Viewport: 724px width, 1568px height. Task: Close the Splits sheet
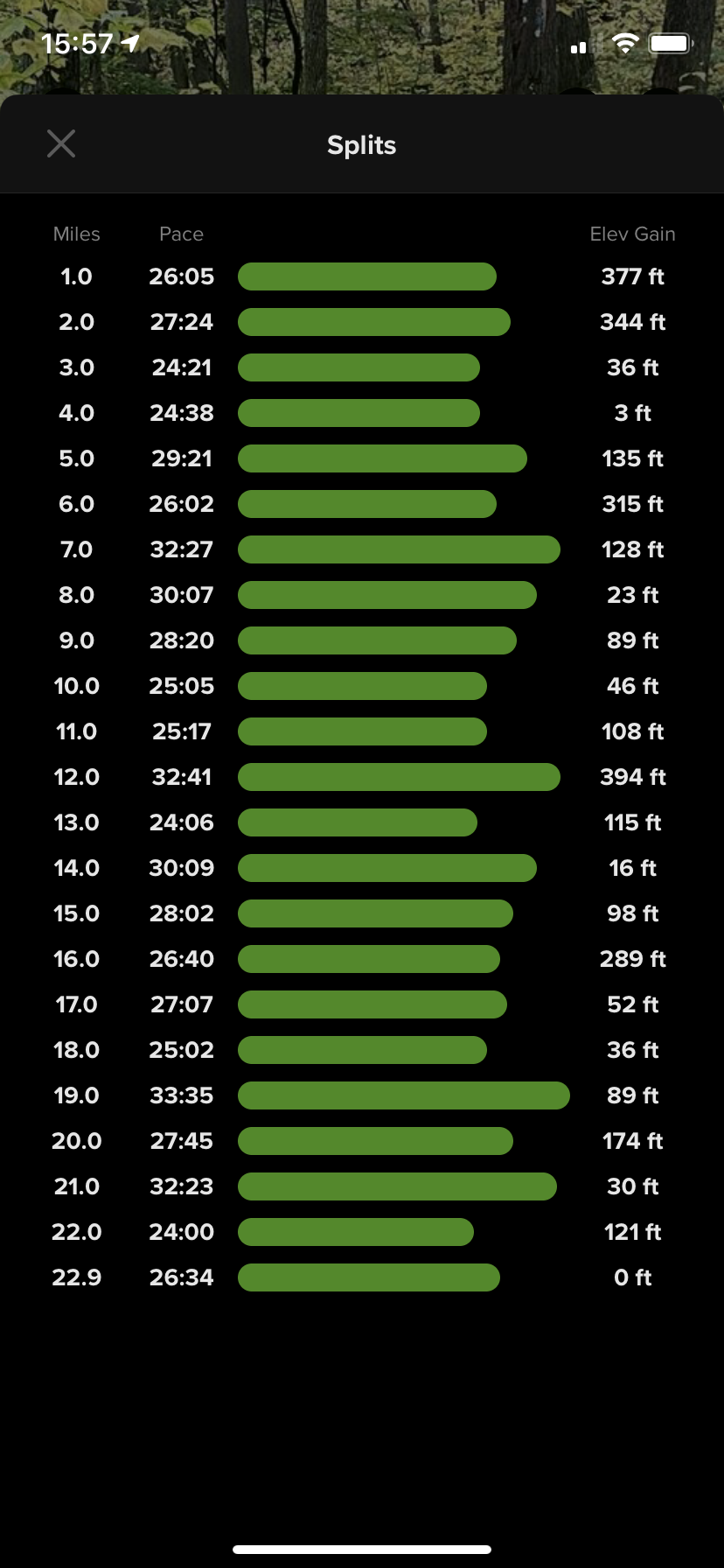[x=61, y=143]
